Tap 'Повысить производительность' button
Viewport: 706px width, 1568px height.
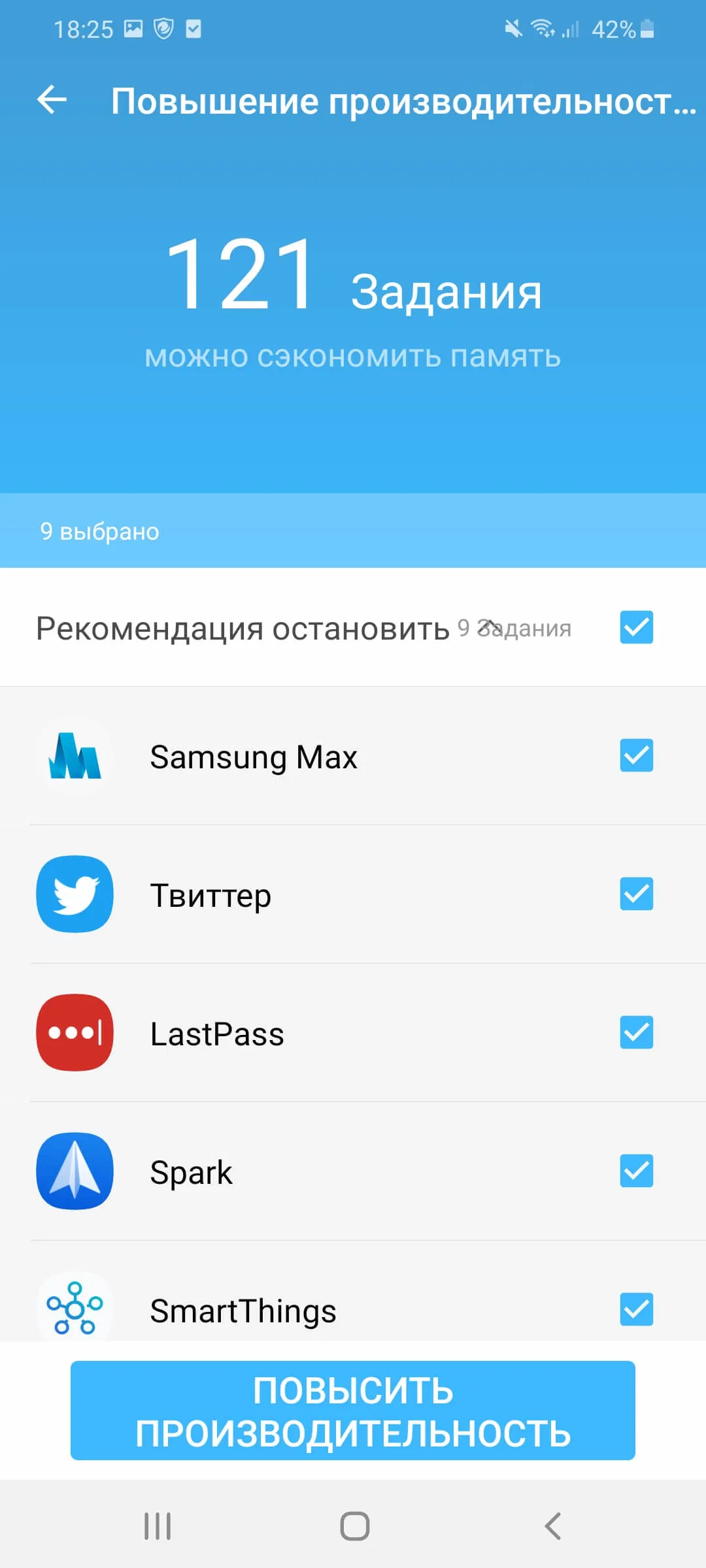[353, 1411]
